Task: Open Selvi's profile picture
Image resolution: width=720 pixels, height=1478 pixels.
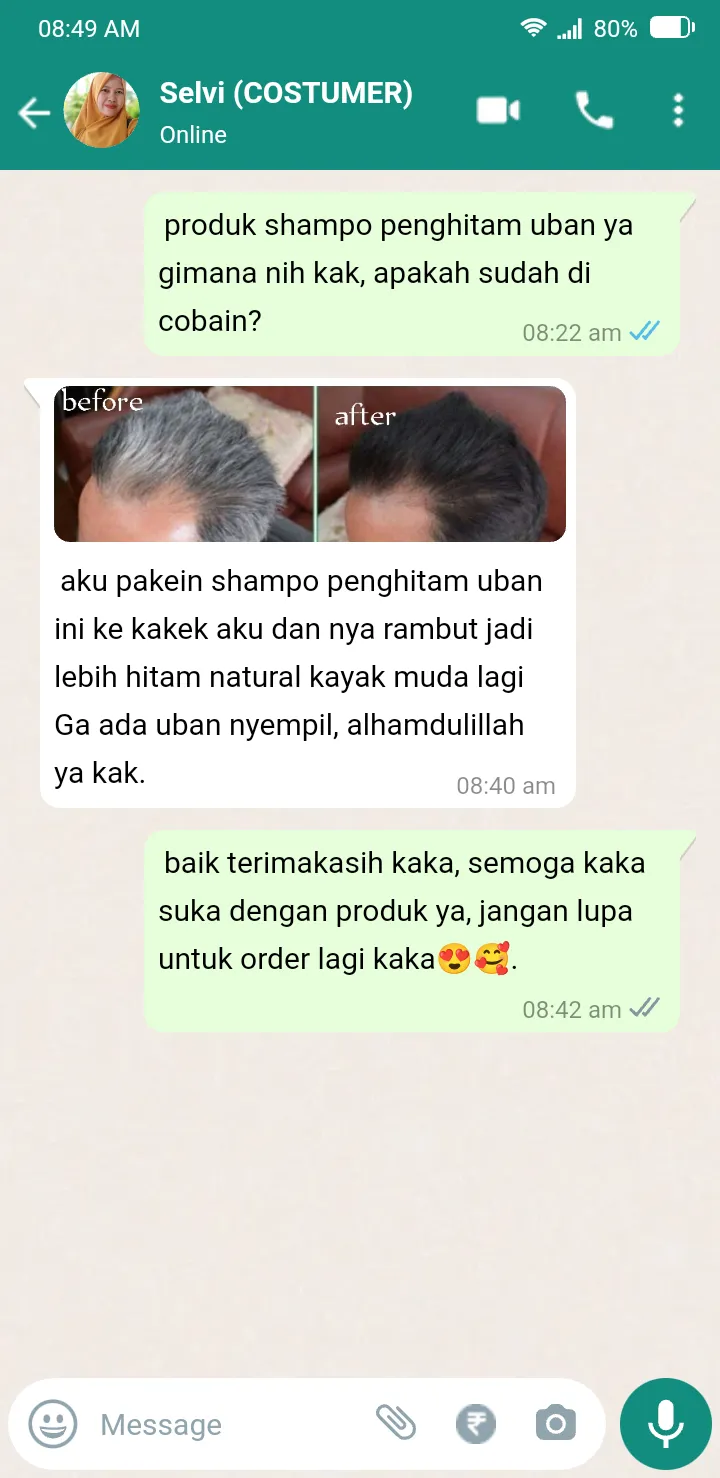Action: [x=102, y=111]
